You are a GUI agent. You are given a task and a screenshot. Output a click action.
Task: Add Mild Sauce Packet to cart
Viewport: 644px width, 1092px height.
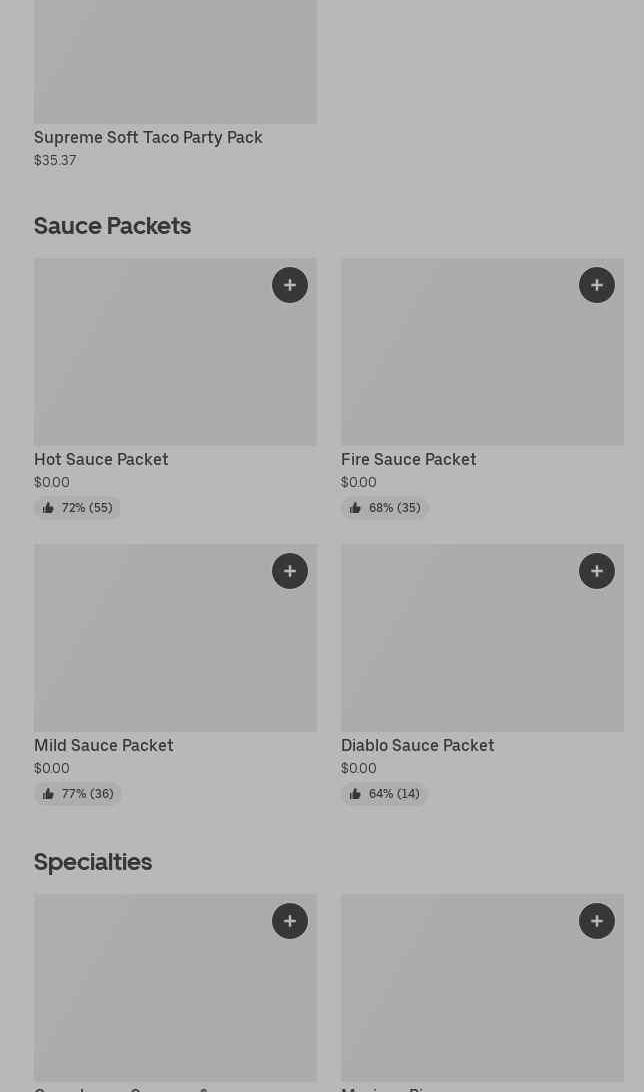pyautogui.click(x=290, y=571)
